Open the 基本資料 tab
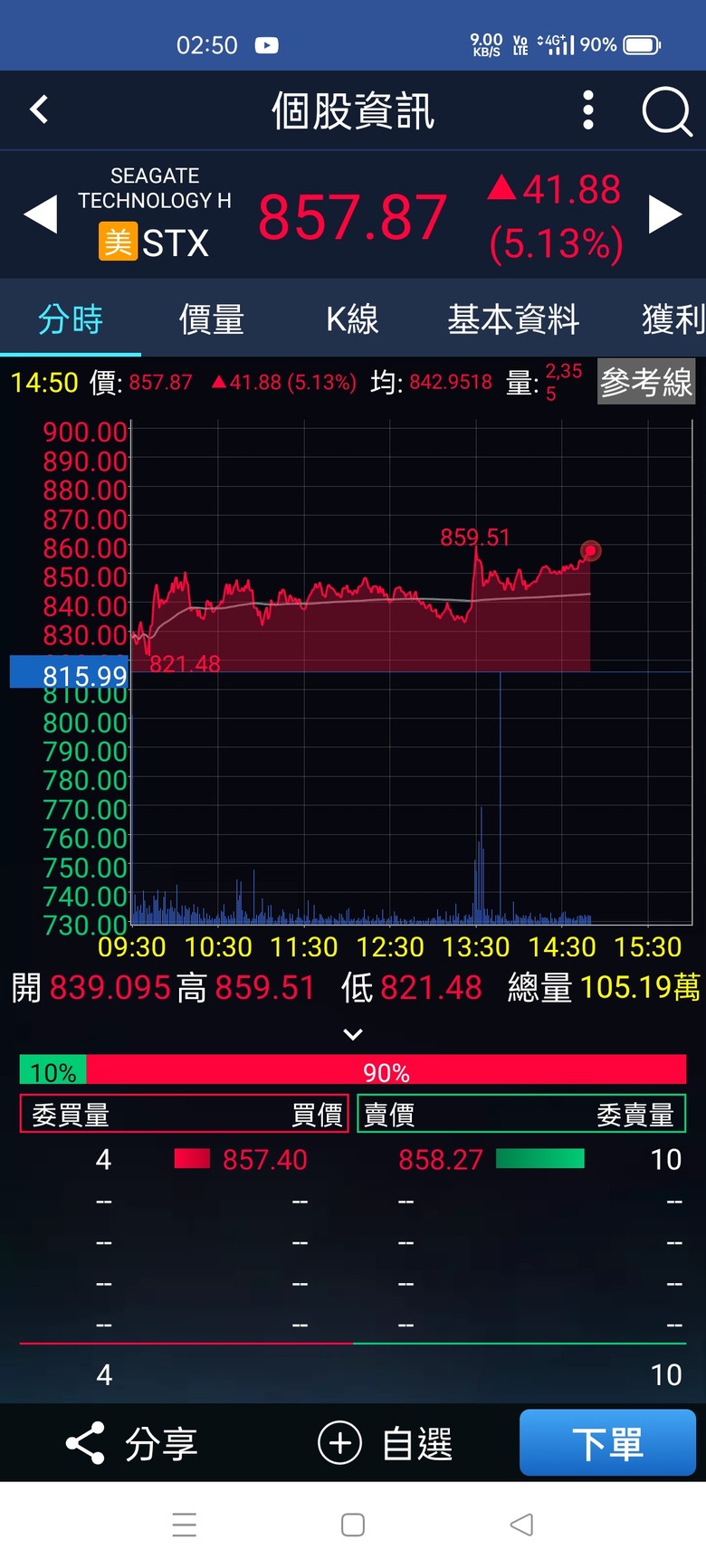Viewport: 706px width, 1568px height. click(513, 319)
